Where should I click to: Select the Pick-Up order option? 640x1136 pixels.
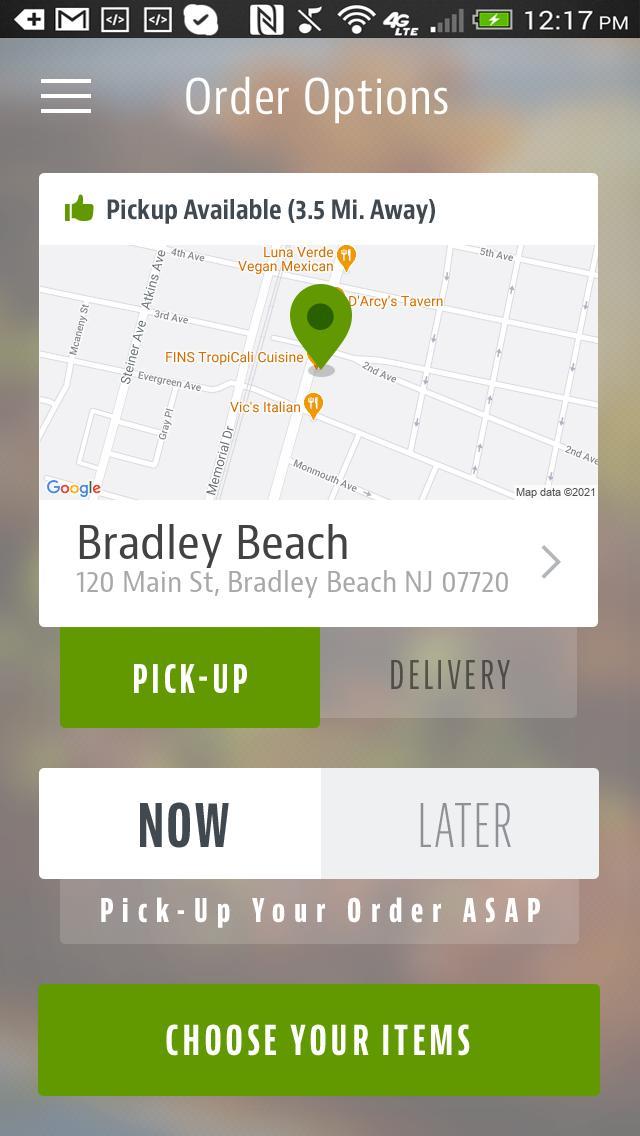tap(190, 677)
